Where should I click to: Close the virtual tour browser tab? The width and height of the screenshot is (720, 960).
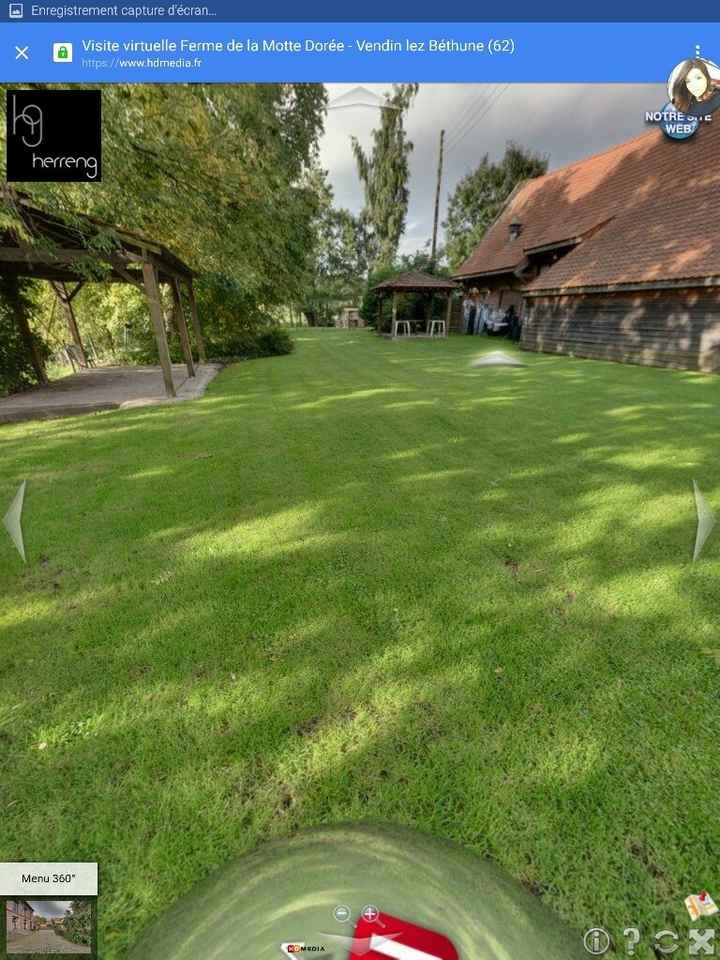(x=22, y=53)
